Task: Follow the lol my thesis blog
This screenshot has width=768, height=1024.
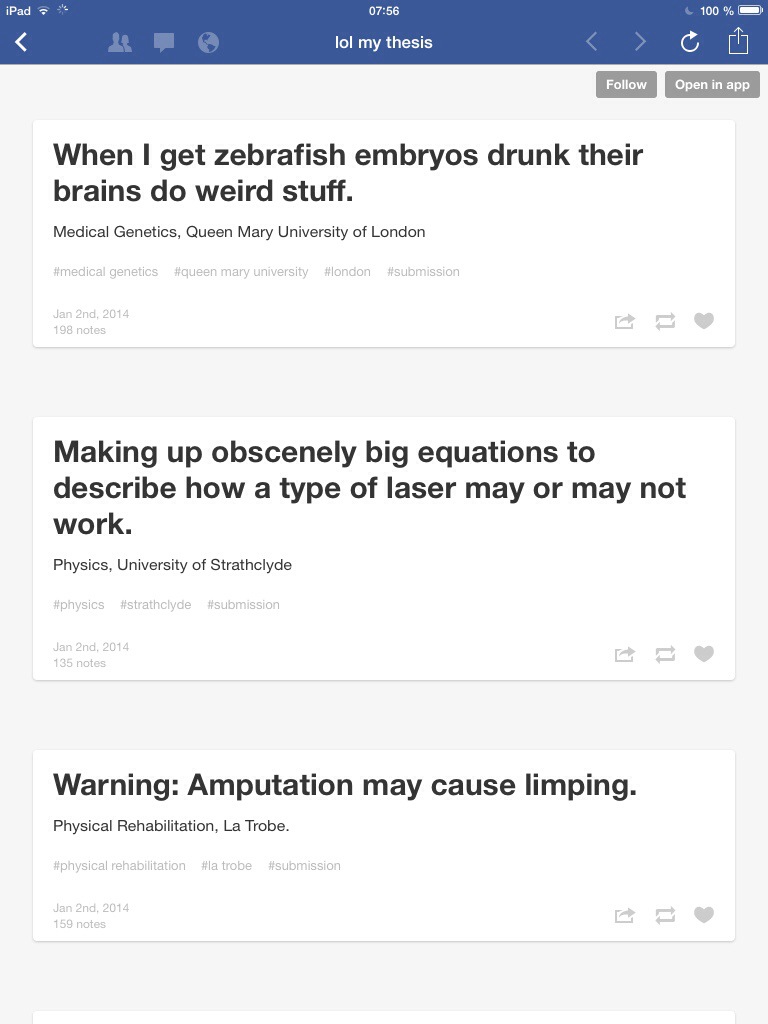Action: click(626, 84)
